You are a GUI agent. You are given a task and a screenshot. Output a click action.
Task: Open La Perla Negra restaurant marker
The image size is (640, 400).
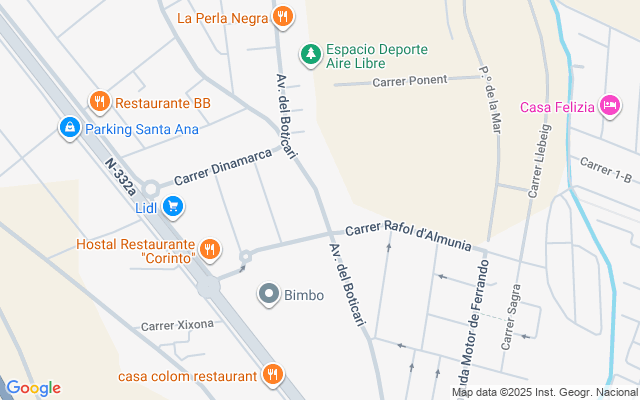point(283,16)
